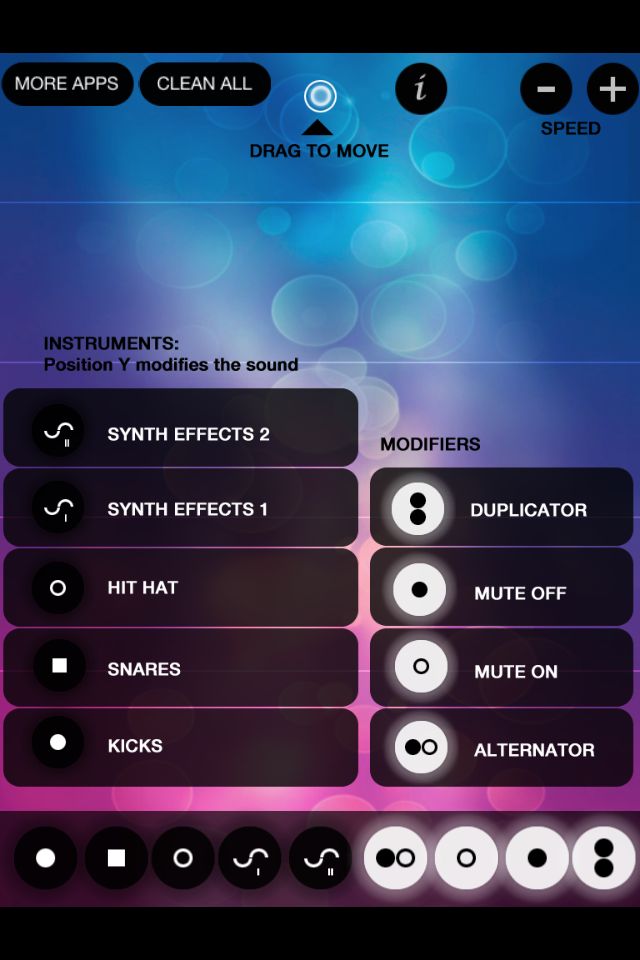This screenshot has width=640, height=960.
Task: Tap synth effects 2 icon in bottom toolbar
Action: [321, 858]
